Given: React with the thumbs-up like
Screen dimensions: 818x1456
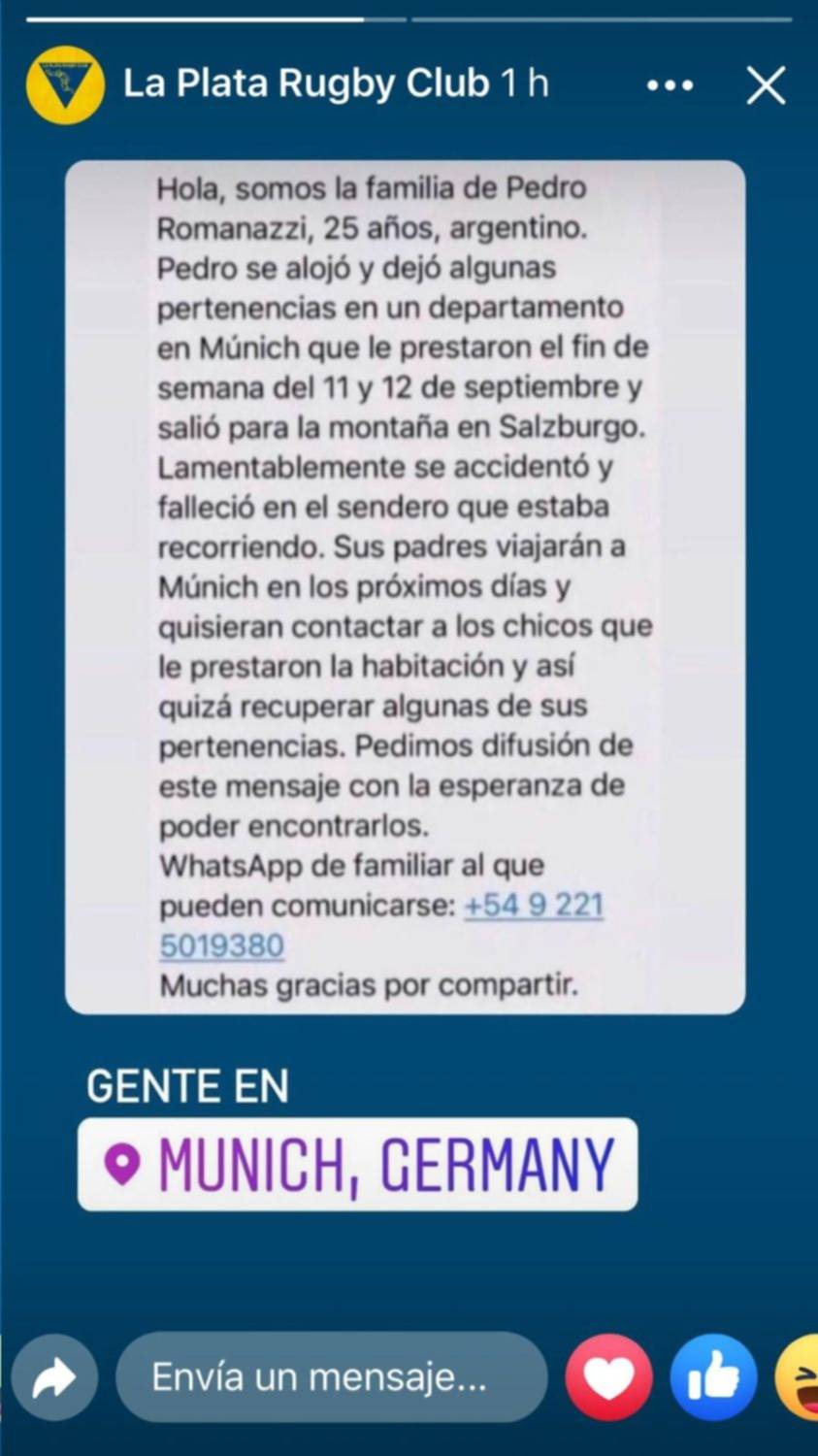Looking at the screenshot, I should (x=714, y=1377).
